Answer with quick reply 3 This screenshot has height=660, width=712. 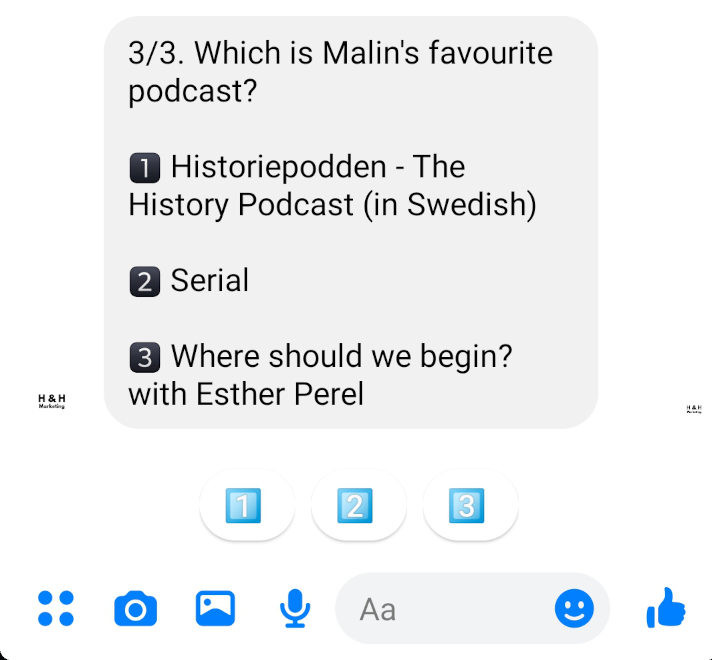click(x=470, y=506)
